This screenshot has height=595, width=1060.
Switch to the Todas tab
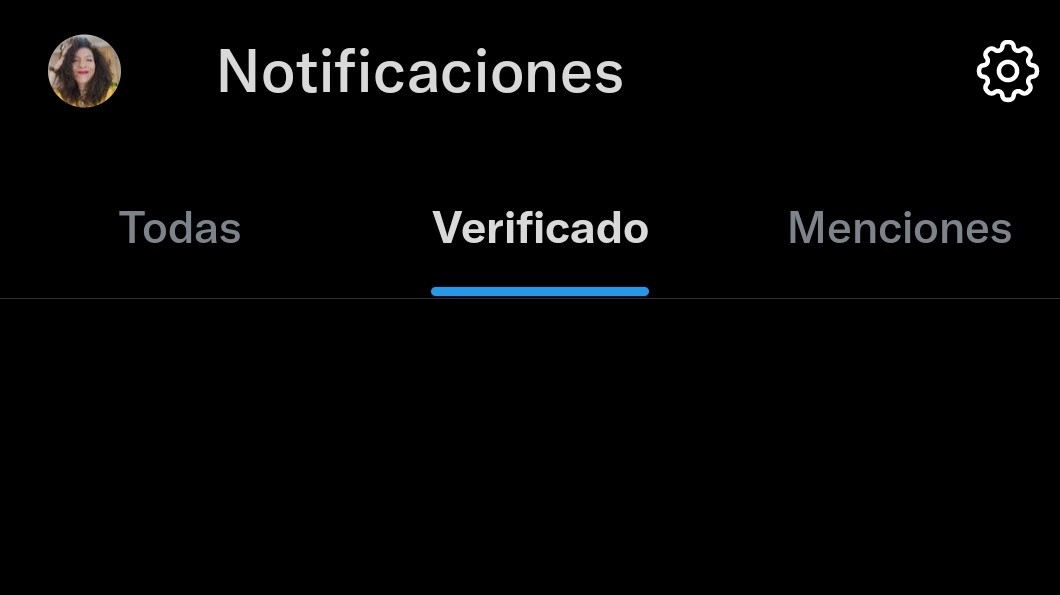(180, 228)
